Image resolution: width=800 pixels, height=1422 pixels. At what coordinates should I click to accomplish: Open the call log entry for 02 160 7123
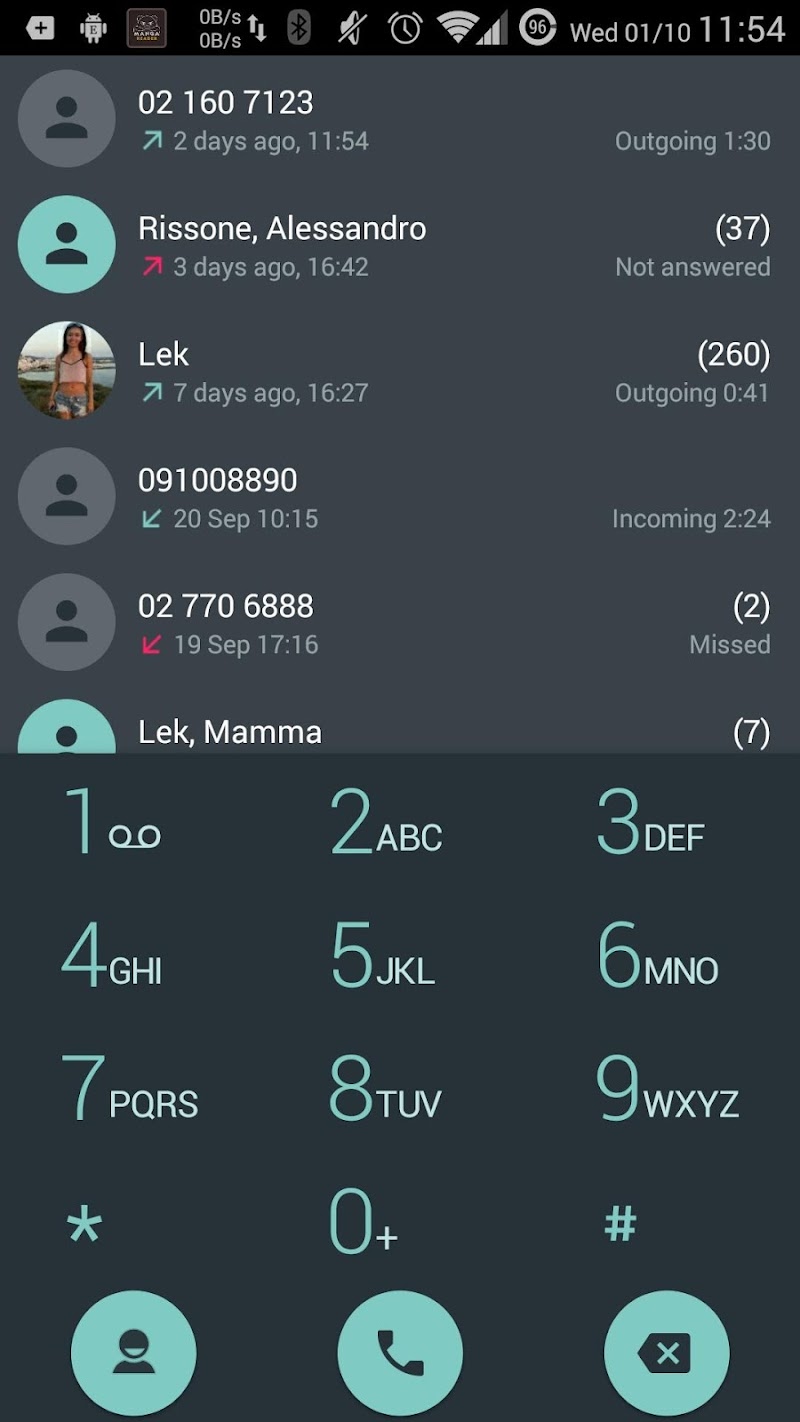tap(400, 119)
